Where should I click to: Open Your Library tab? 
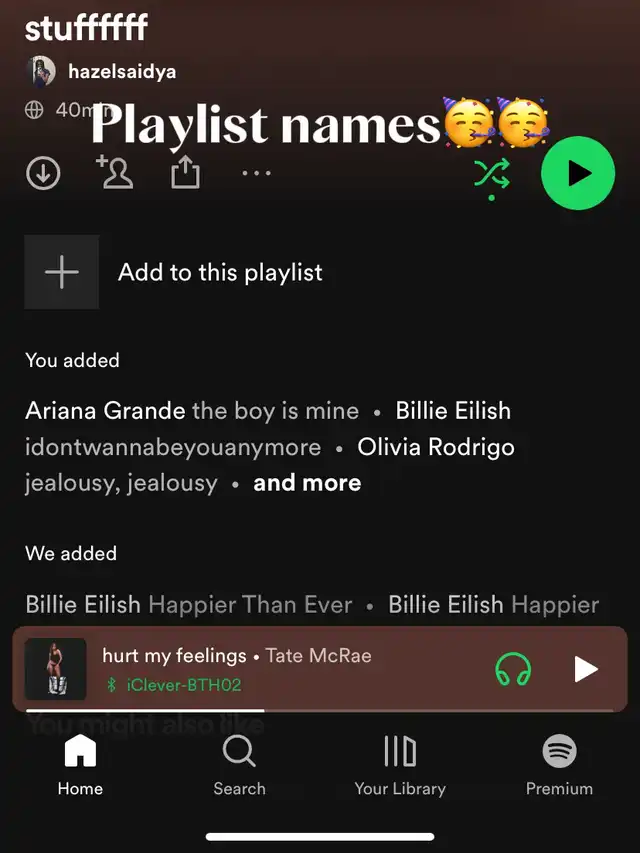click(x=400, y=766)
